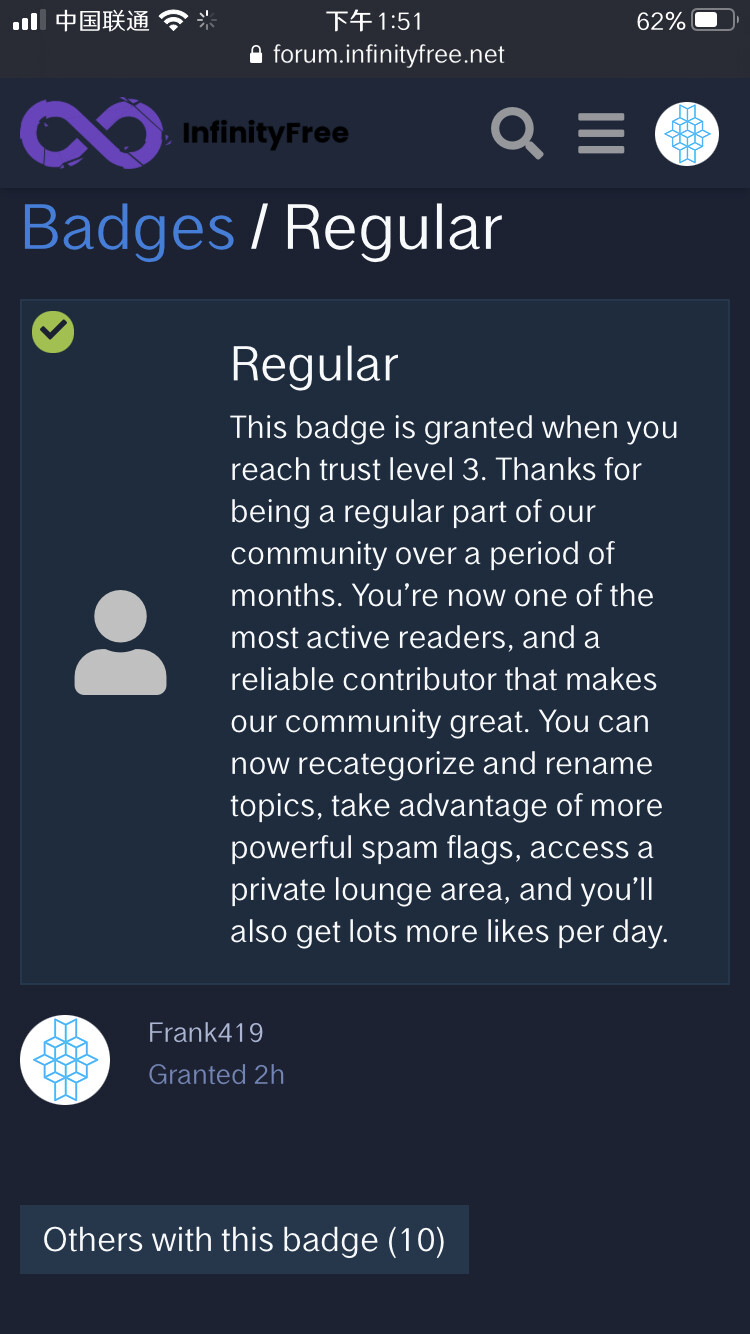Go to the InfinityFree home page
The height and width of the screenshot is (1334, 750).
coord(185,133)
